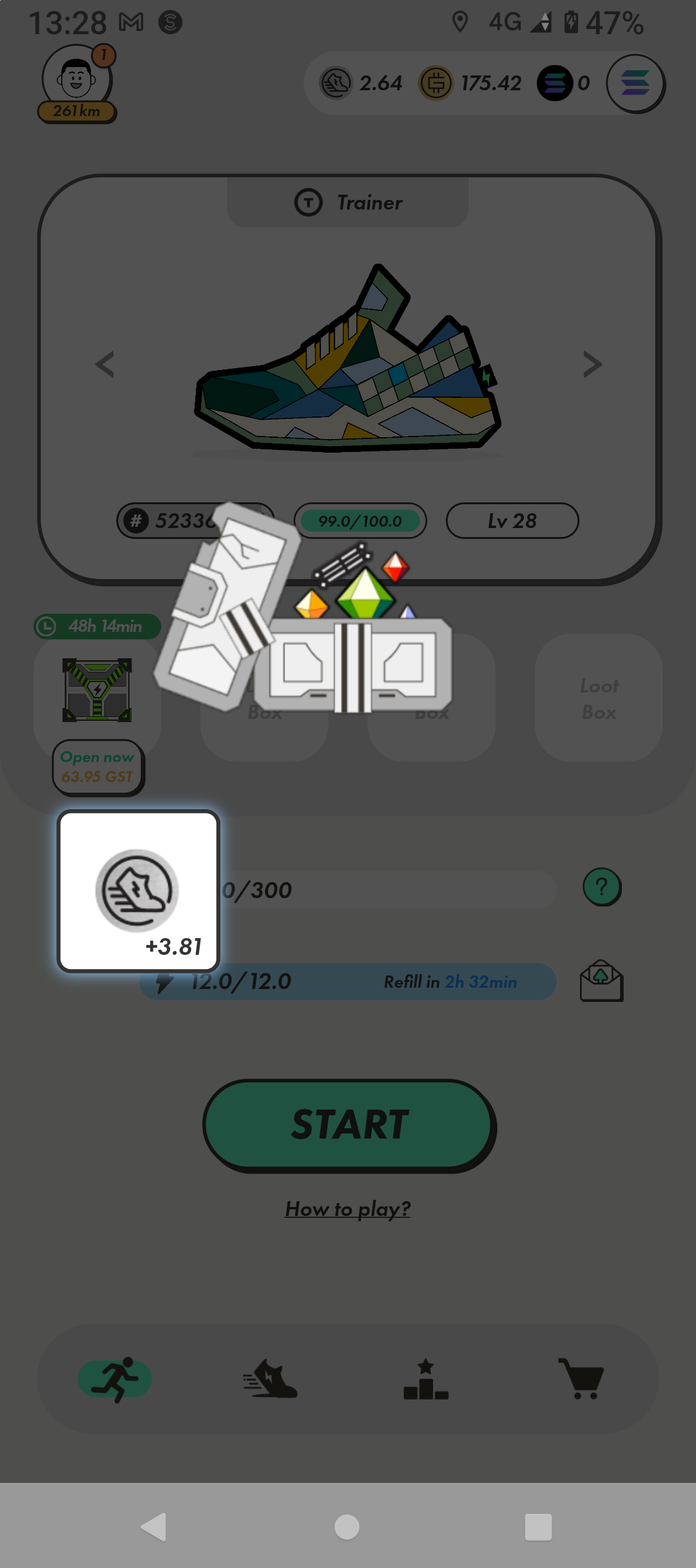Viewport: 696px width, 1568px height.
Task: Tap the 99.0/100.0 durability badge
Action: (x=360, y=521)
